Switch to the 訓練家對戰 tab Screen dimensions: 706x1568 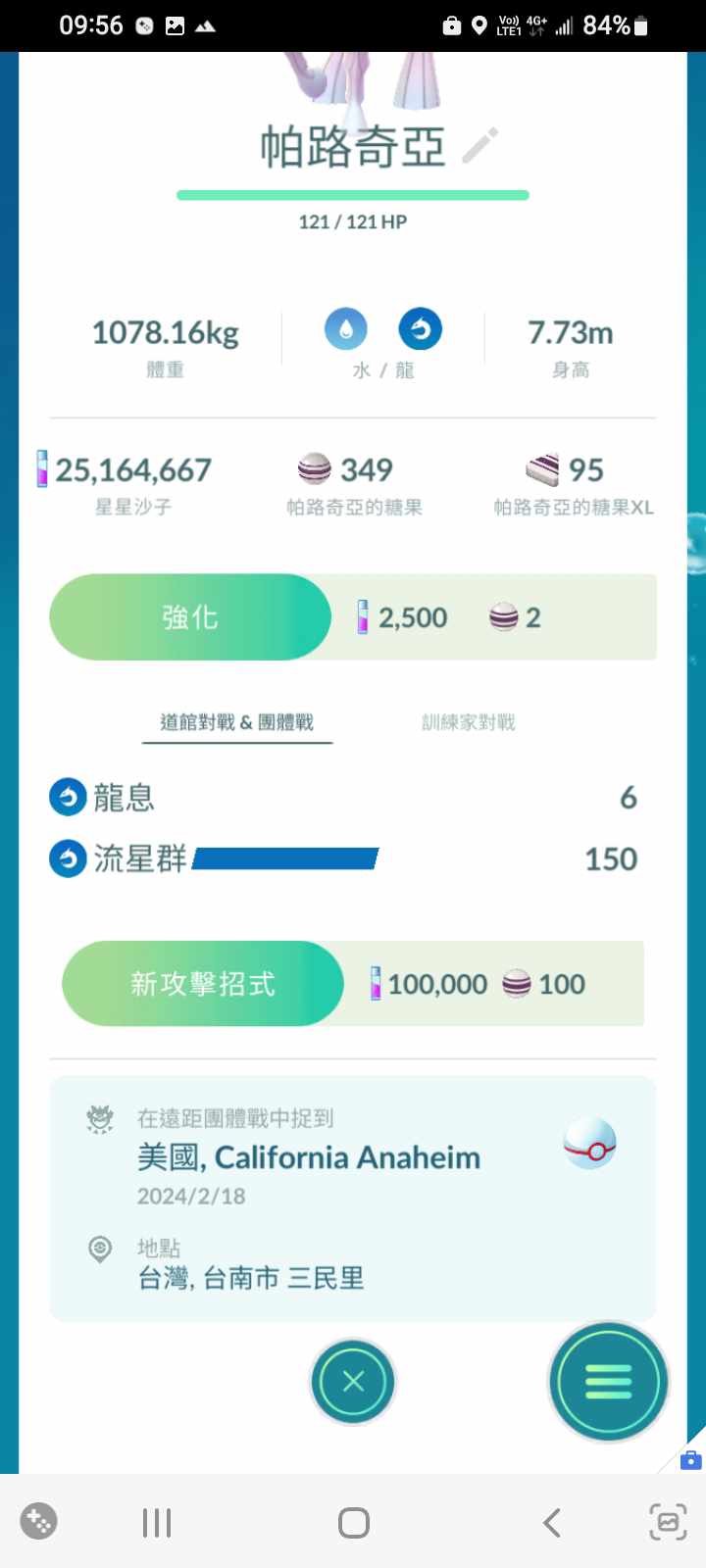click(x=468, y=723)
